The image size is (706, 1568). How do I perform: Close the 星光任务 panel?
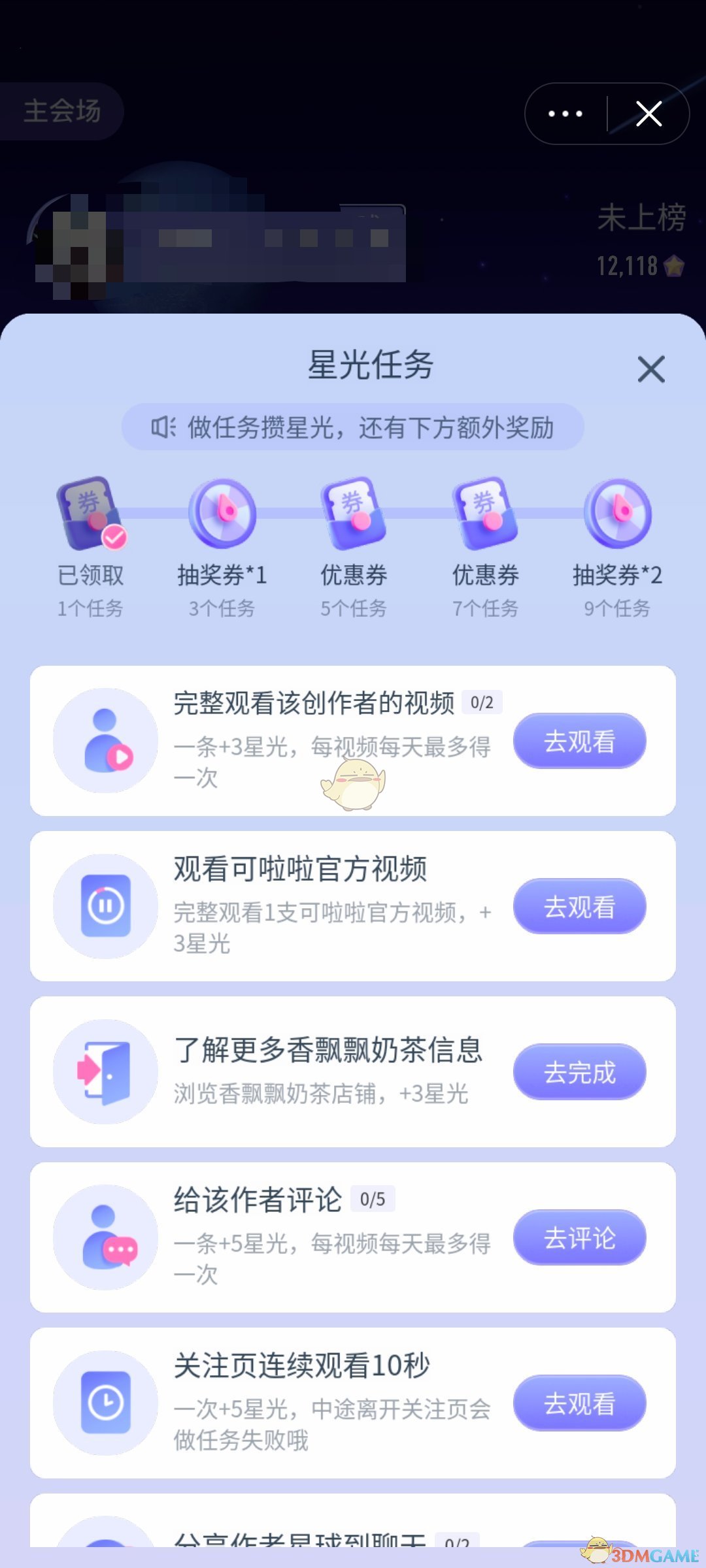[x=651, y=370]
